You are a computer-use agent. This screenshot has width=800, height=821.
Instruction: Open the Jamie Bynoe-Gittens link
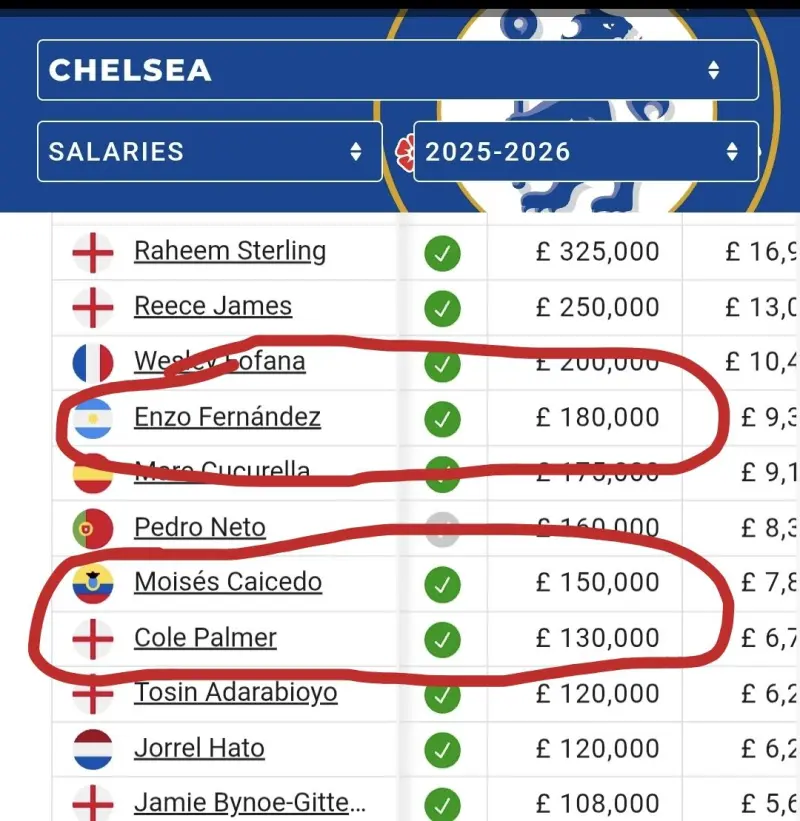tap(250, 803)
